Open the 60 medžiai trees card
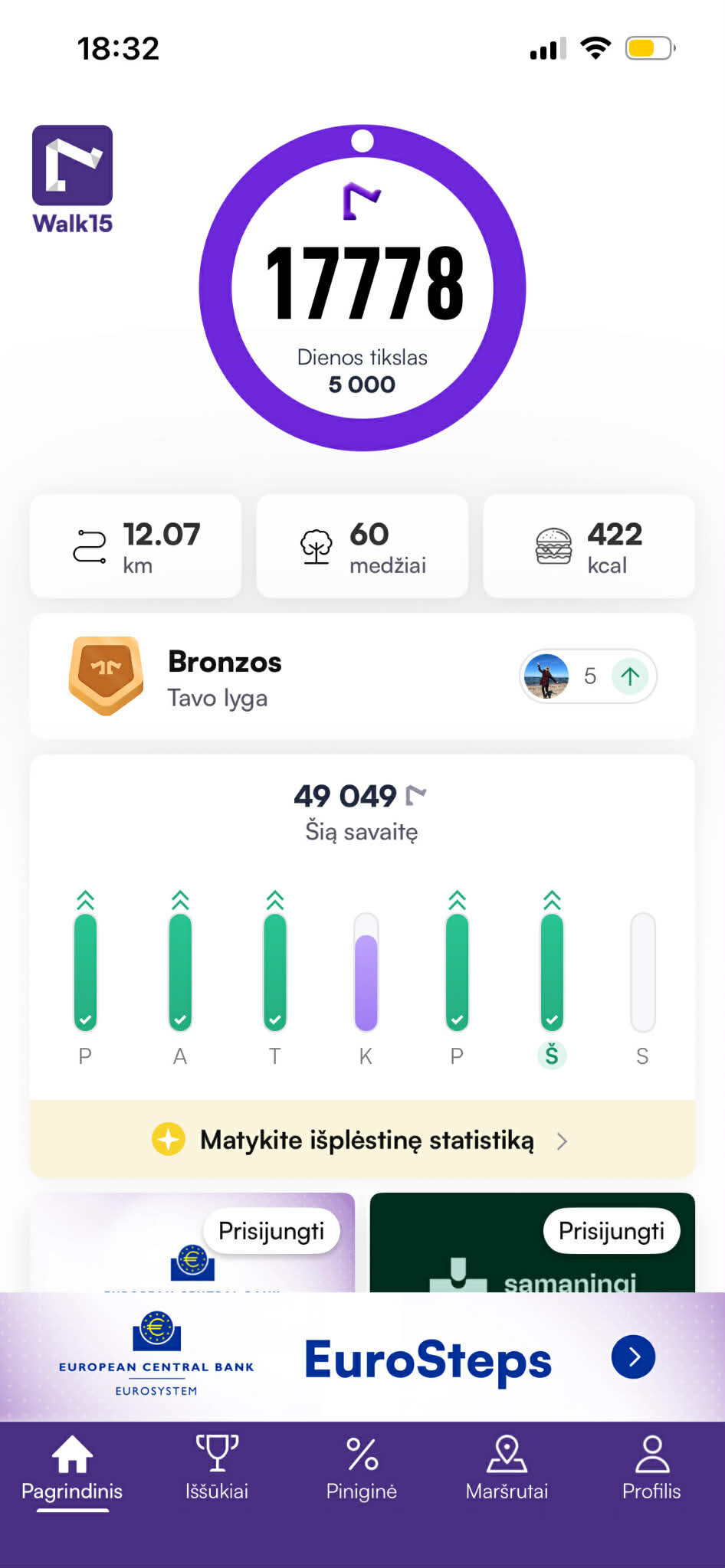725x1568 pixels. click(362, 546)
